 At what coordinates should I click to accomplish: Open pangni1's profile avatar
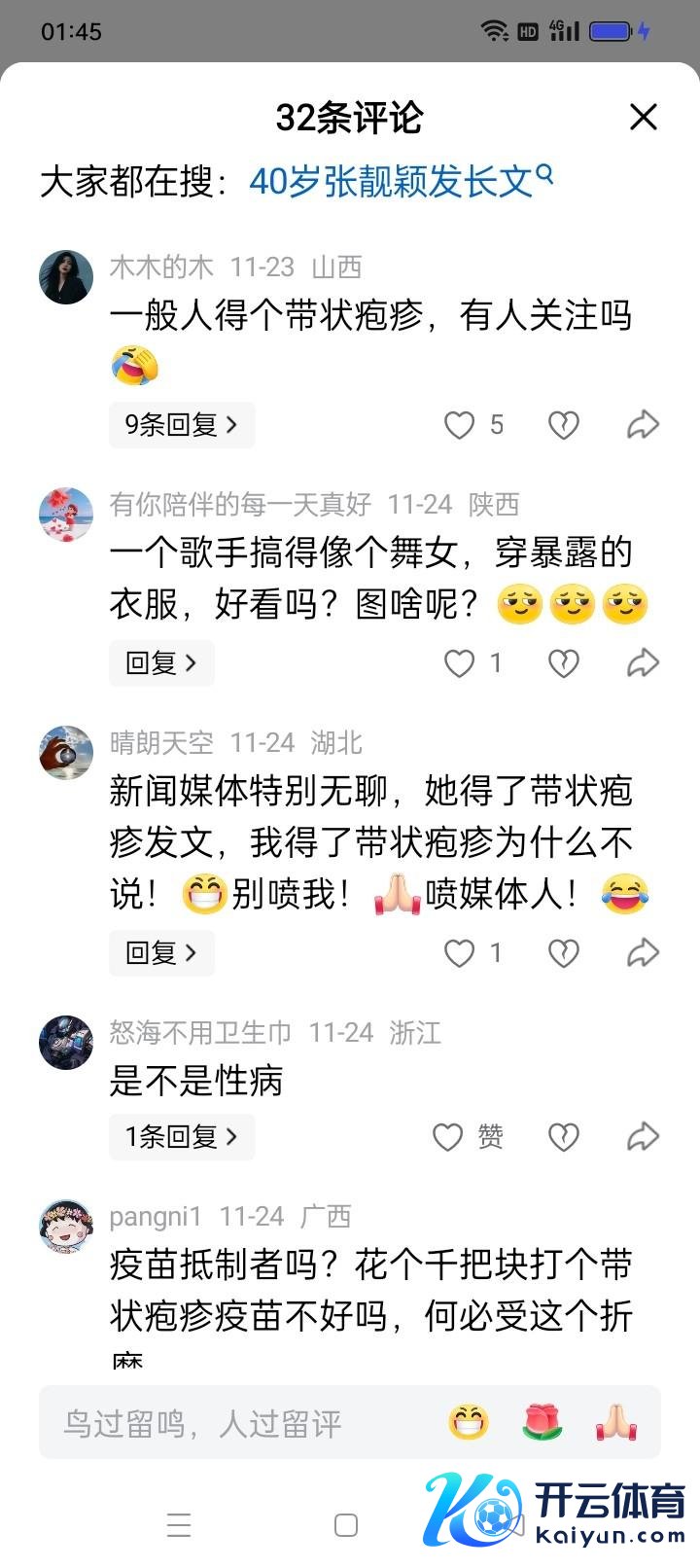click(x=66, y=1226)
